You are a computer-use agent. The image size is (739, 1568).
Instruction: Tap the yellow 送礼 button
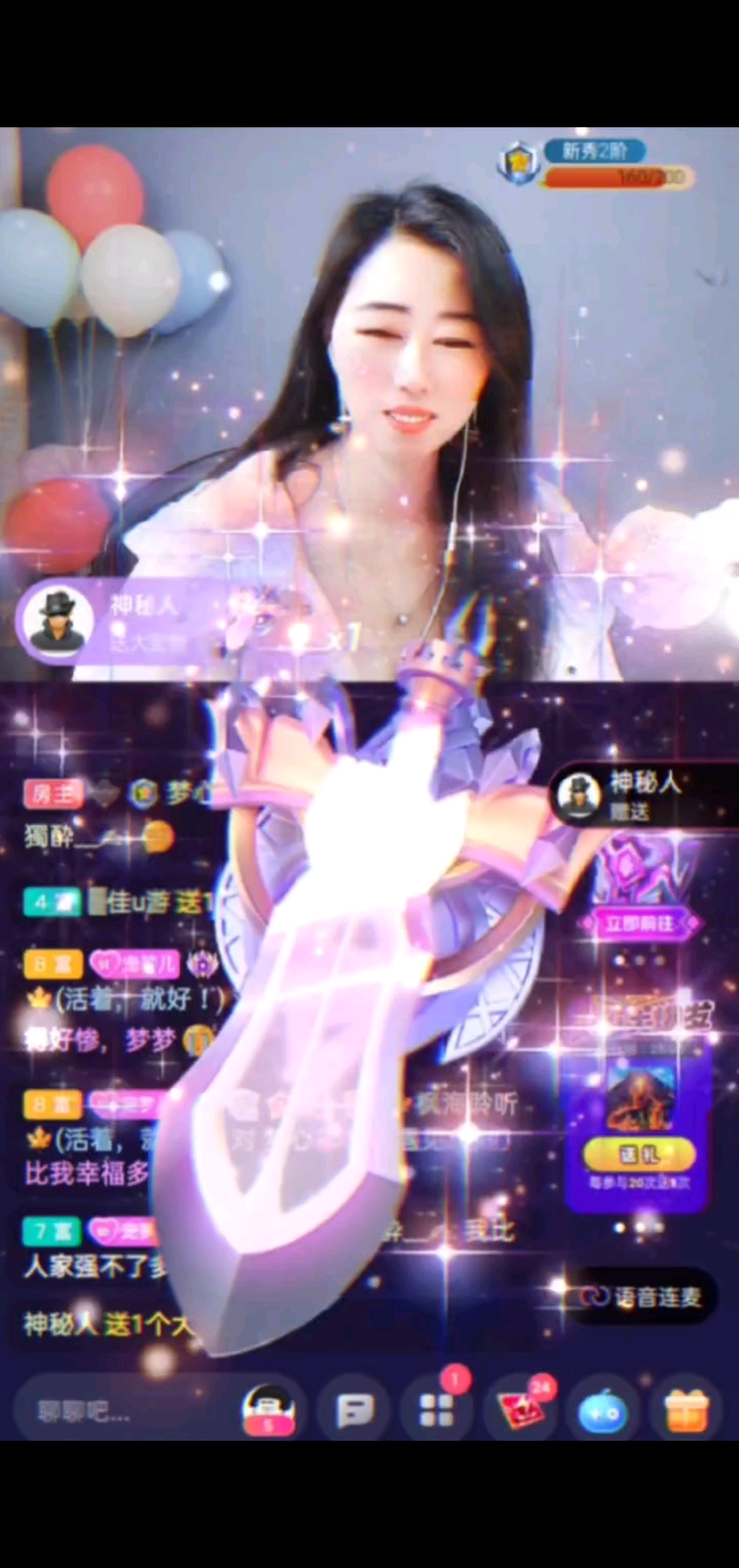tap(639, 1155)
